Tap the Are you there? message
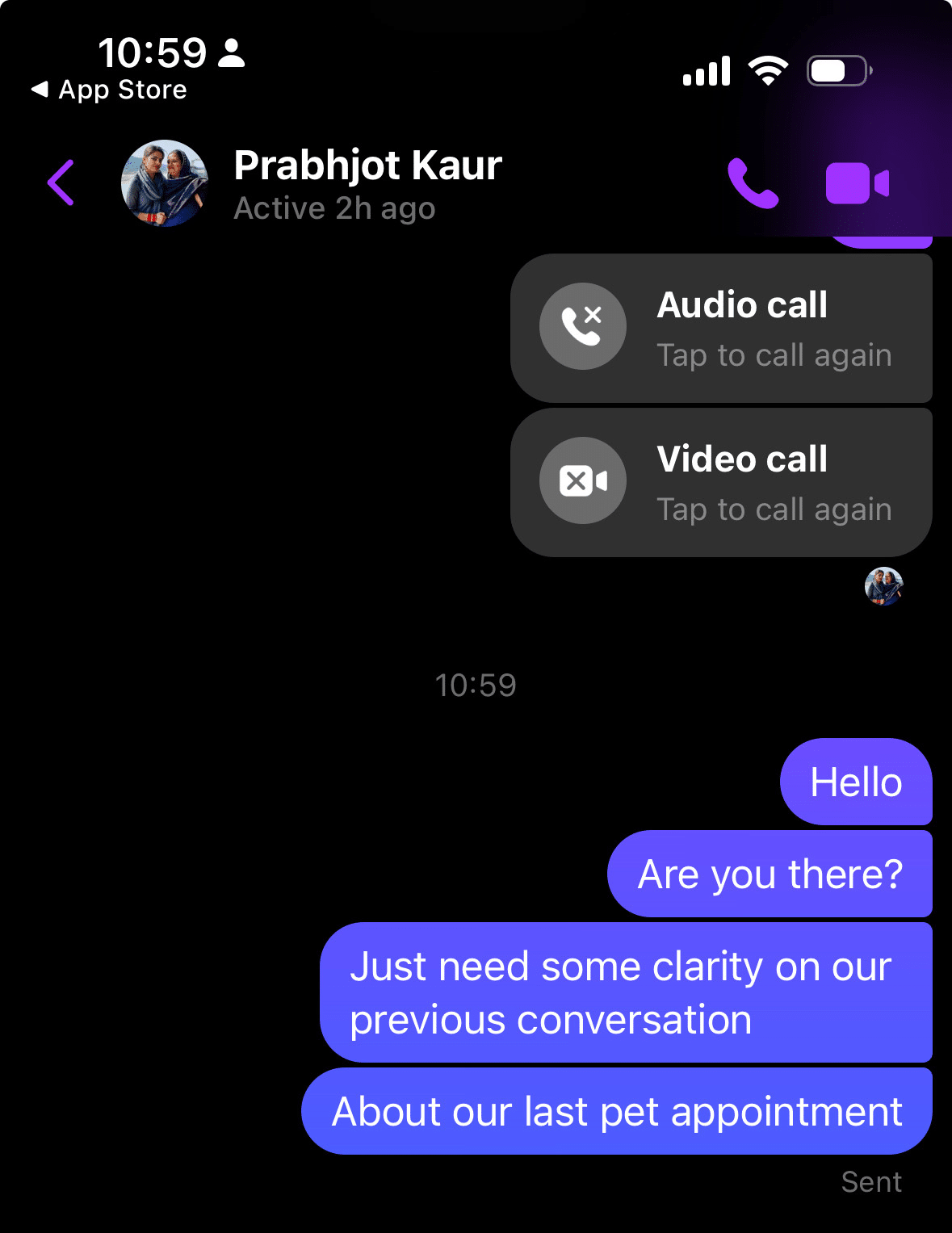This screenshot has width=952, height=1233. [x=770, y=873]
